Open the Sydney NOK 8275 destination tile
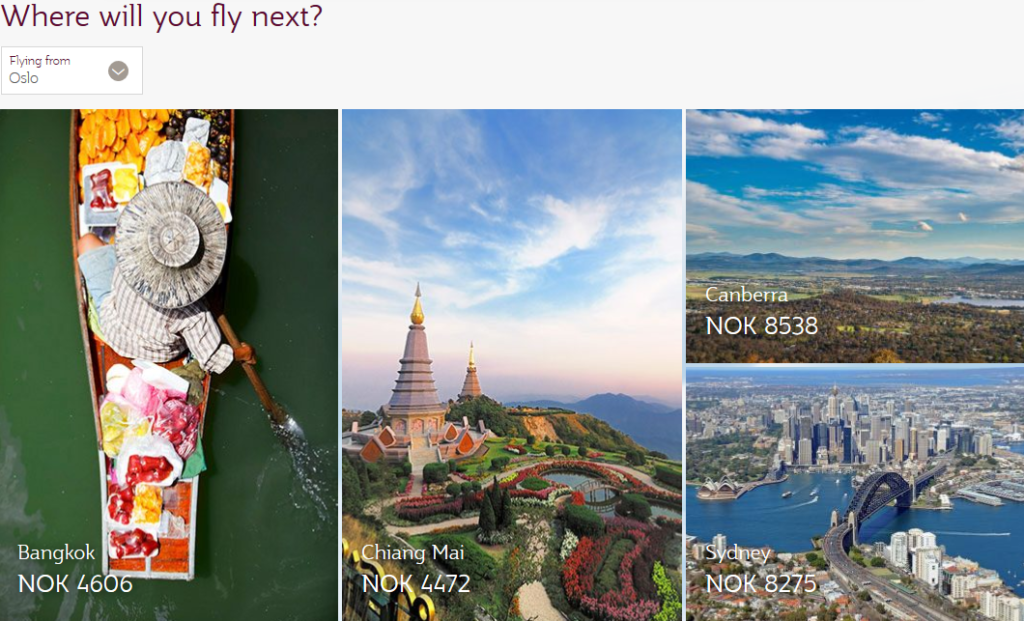The height and width of the screenshot is (621, 1024). click(x=854, y=493)
